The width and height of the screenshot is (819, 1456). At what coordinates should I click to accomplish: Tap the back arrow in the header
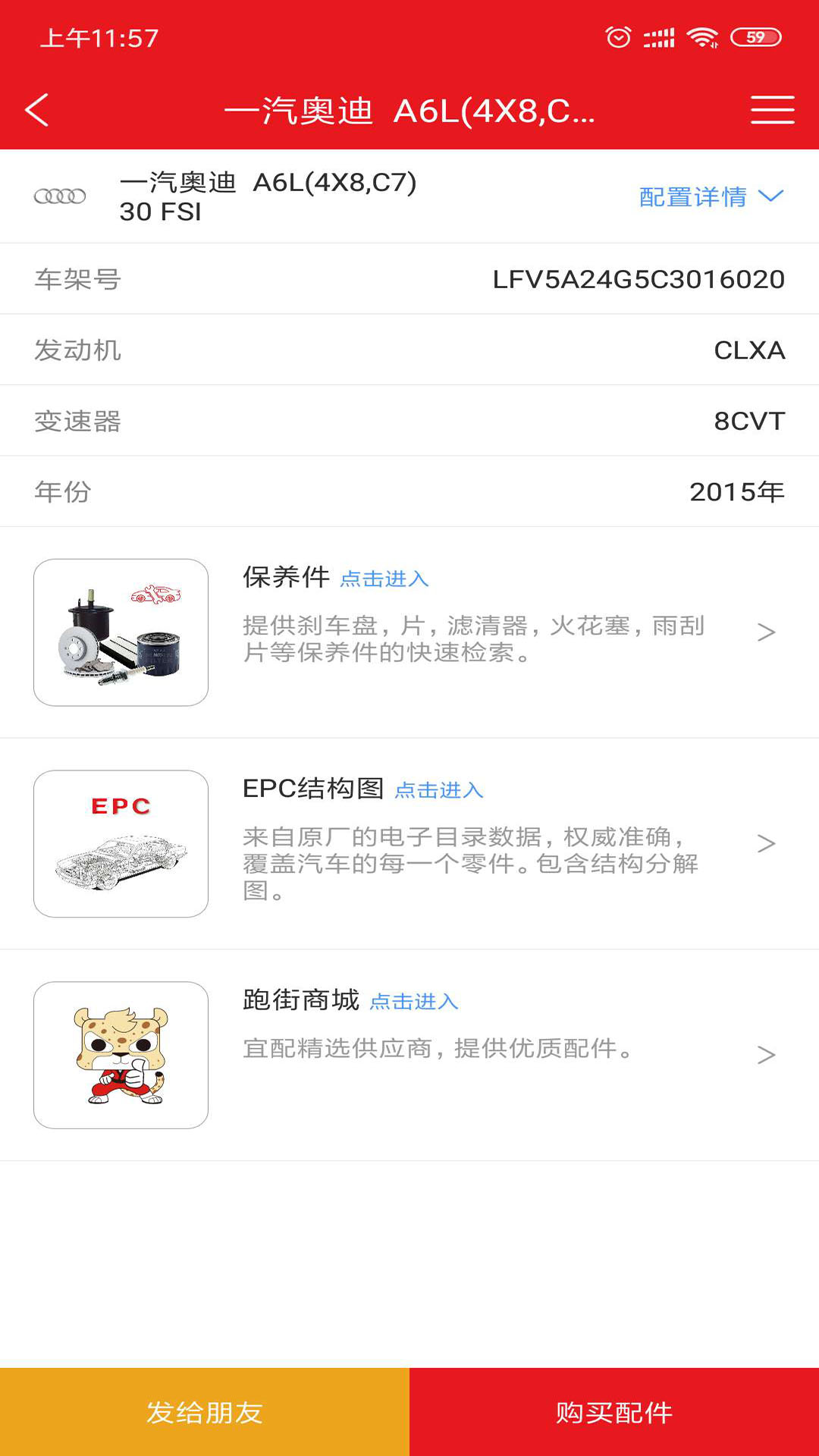coord(36,110)
